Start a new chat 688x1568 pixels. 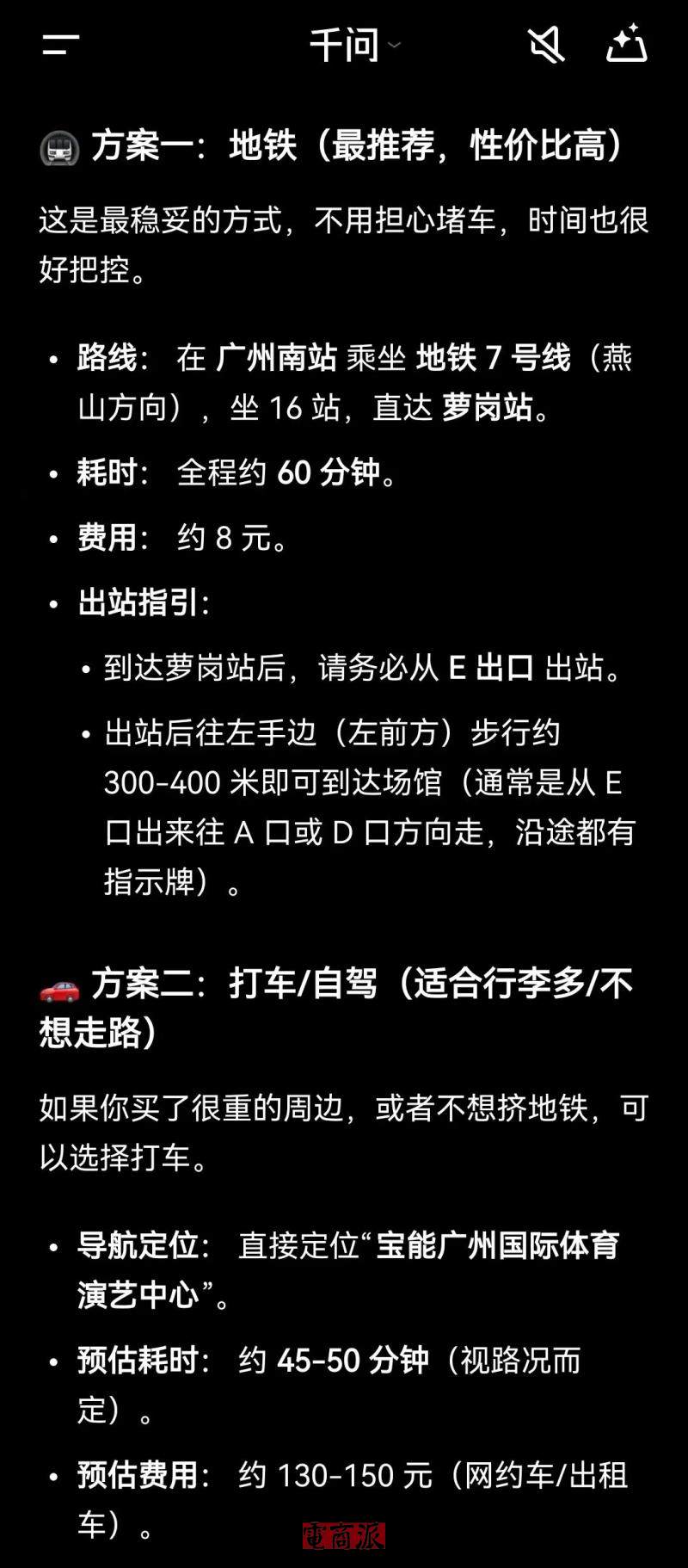(626, 45)
